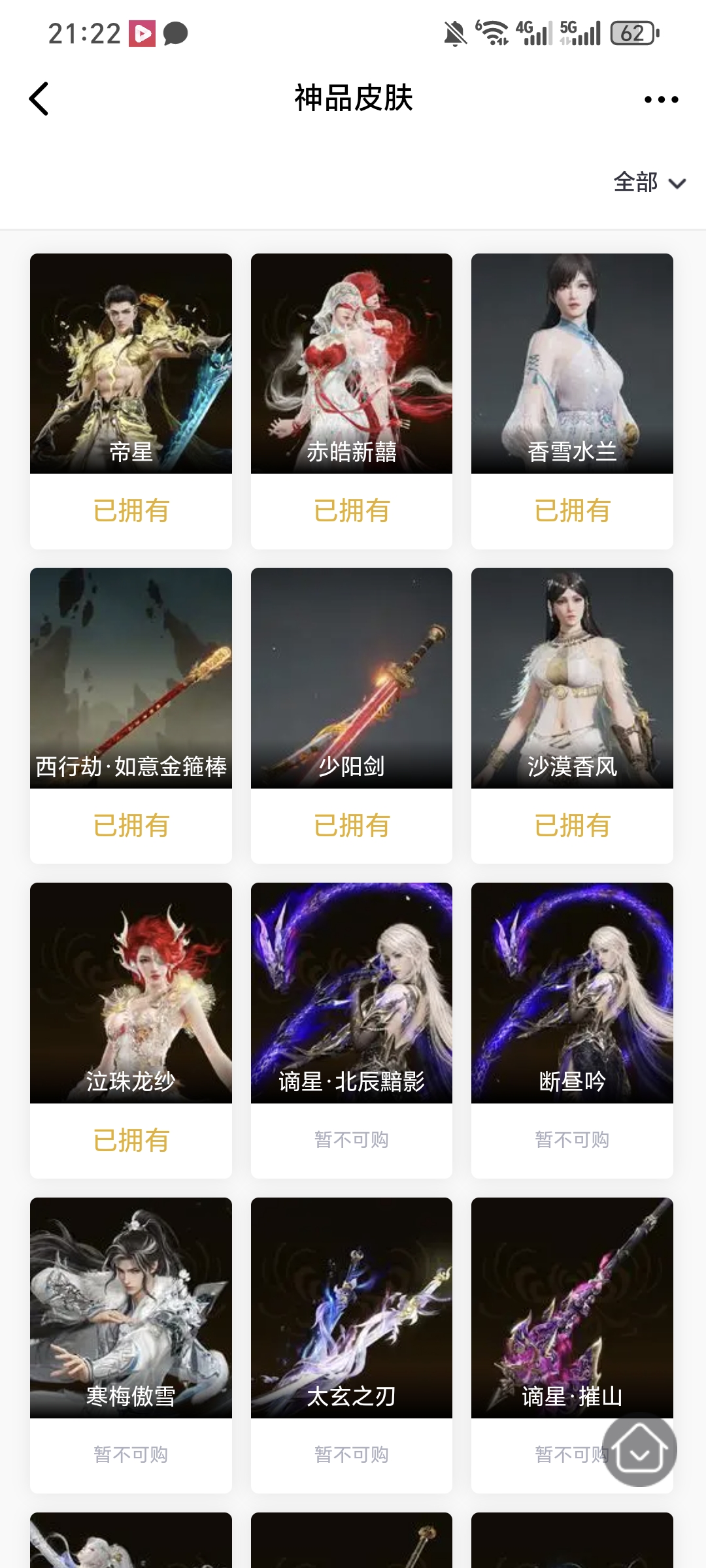View the 太玄之刃 weapon skin
Viewport: 706px width, 1568px height.
pyautogui.click(x=352, y=1308)
